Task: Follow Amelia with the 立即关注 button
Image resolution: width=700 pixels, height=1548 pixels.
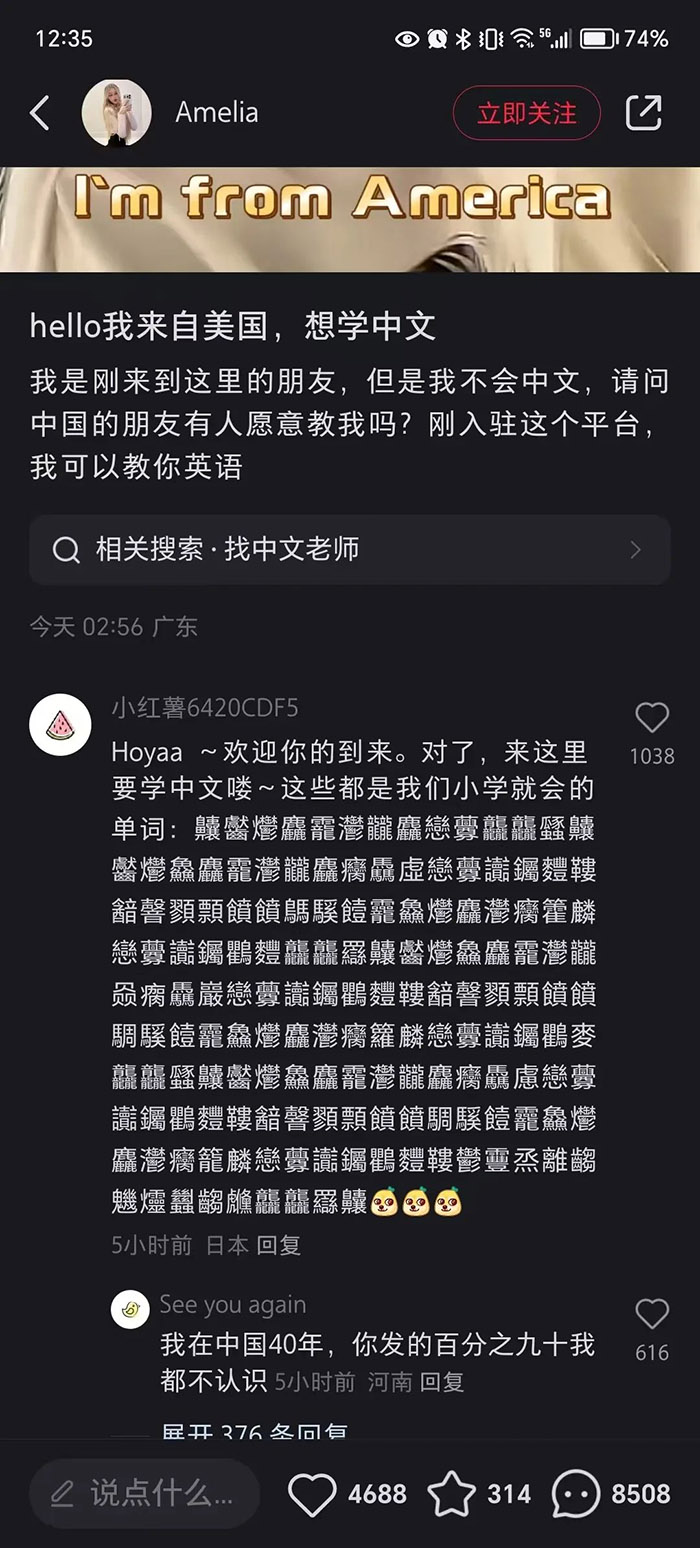Action: tap(526, 113)
